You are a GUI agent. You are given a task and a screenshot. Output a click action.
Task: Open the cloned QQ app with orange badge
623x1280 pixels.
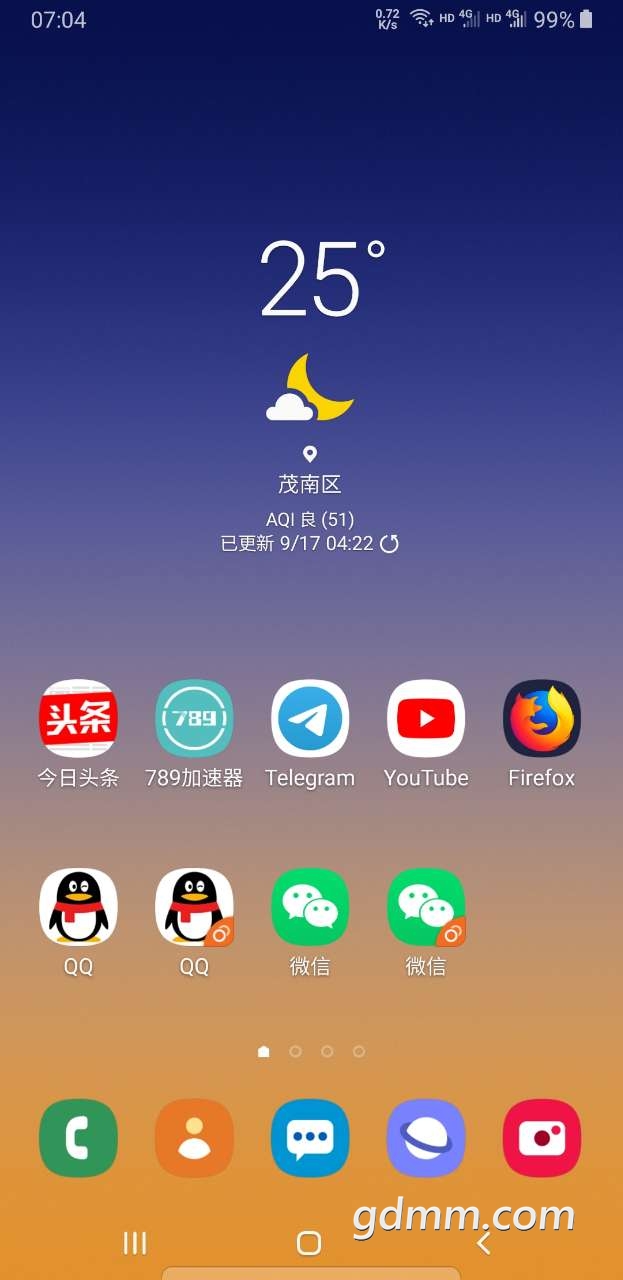coord(194,907)
